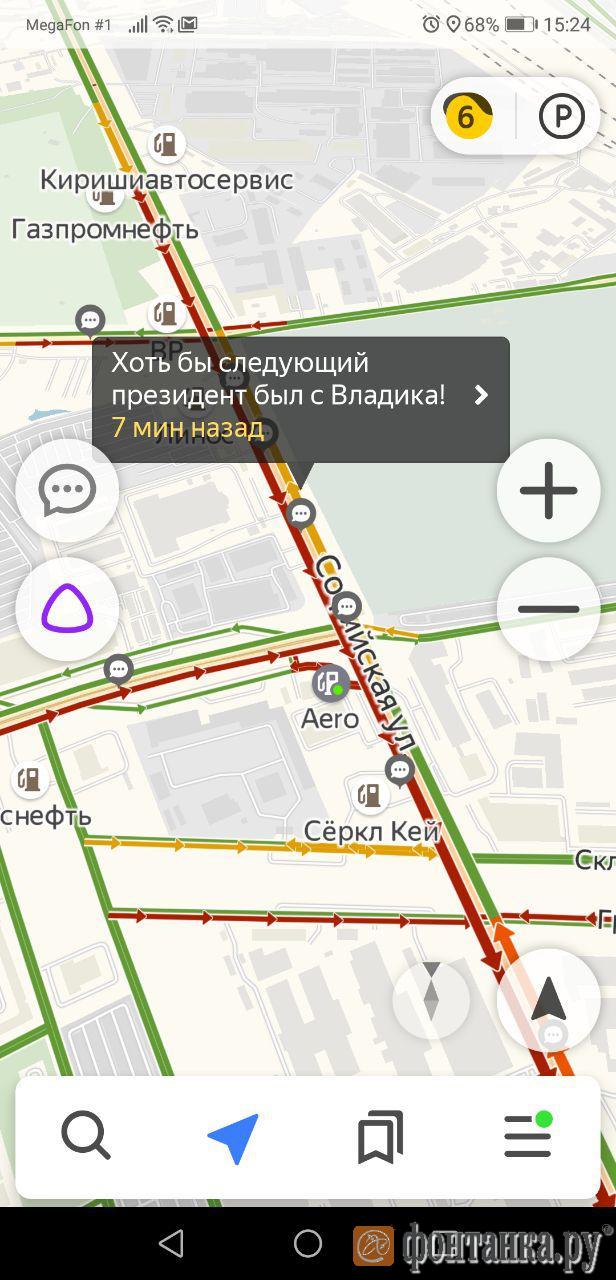Select the BP gas station marker

pos(165,314)
